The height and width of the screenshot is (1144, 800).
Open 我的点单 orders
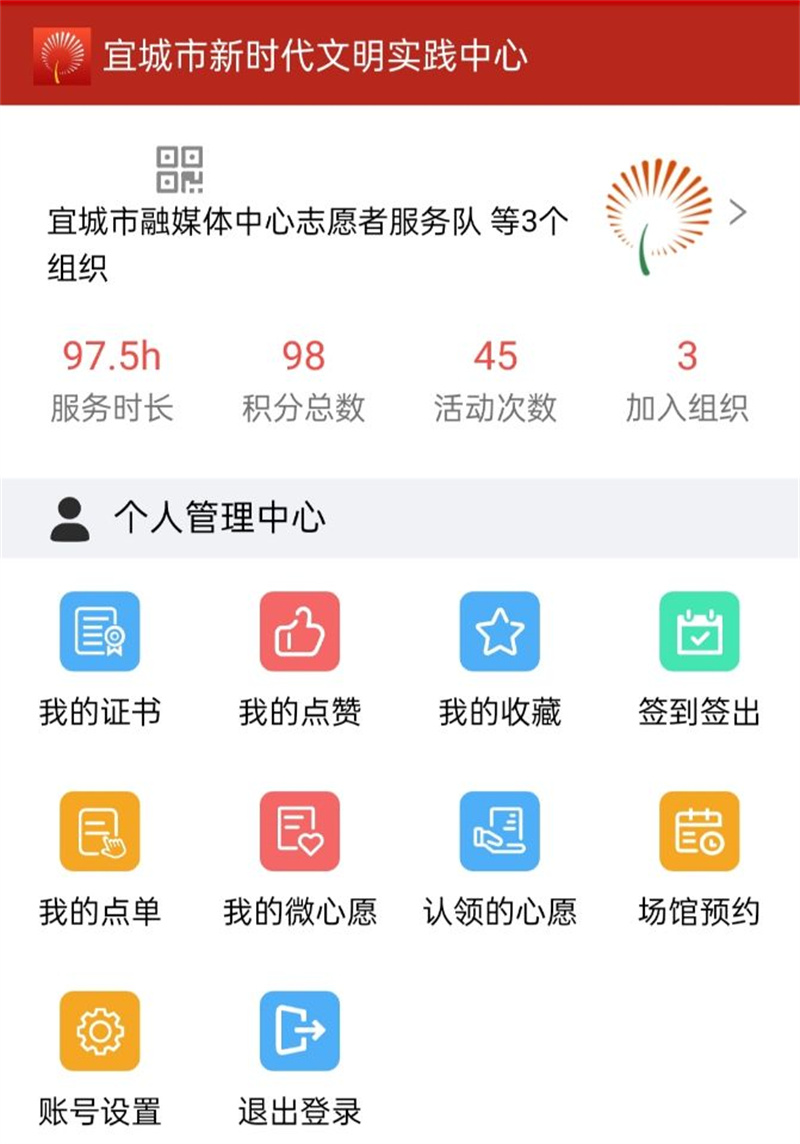[x=100, y=832]
